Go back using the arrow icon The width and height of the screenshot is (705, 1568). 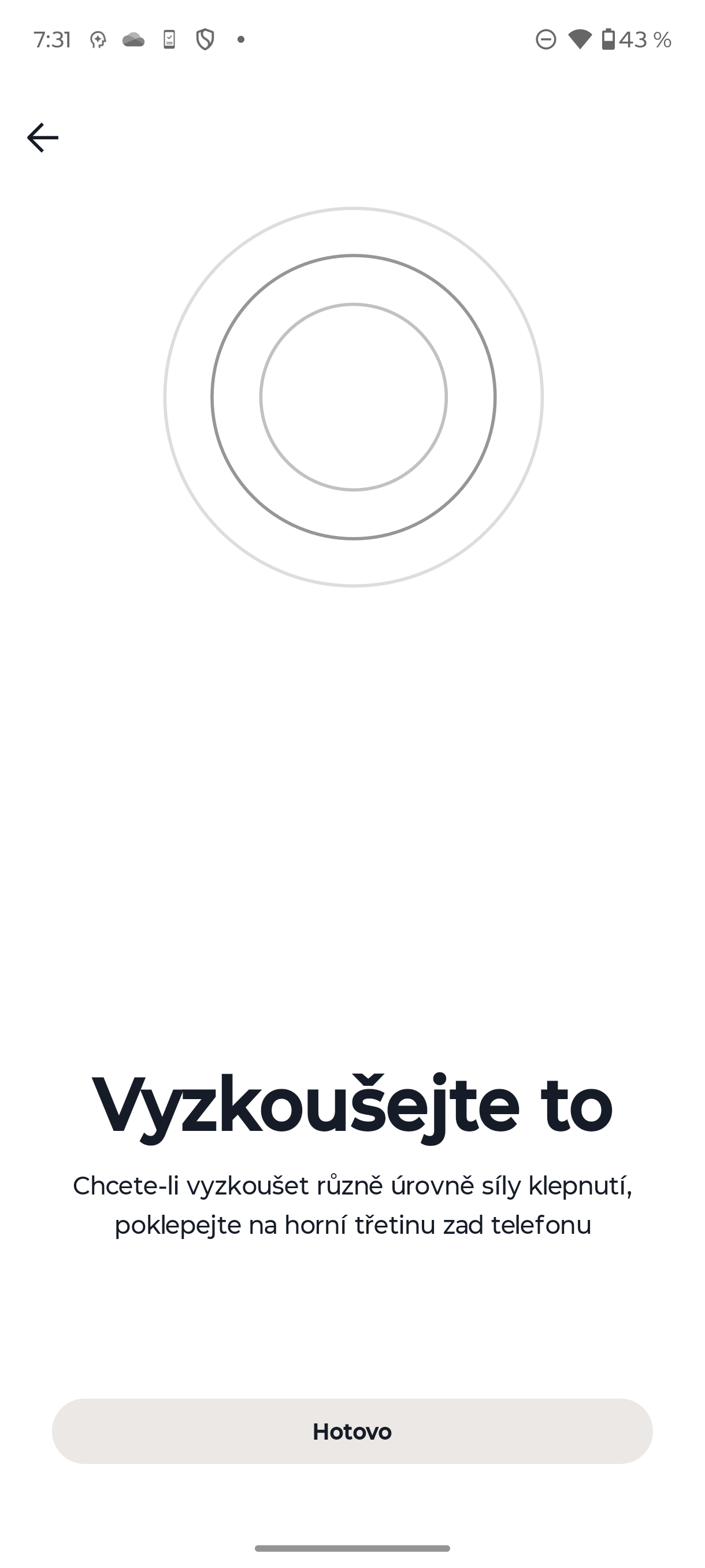43,138
